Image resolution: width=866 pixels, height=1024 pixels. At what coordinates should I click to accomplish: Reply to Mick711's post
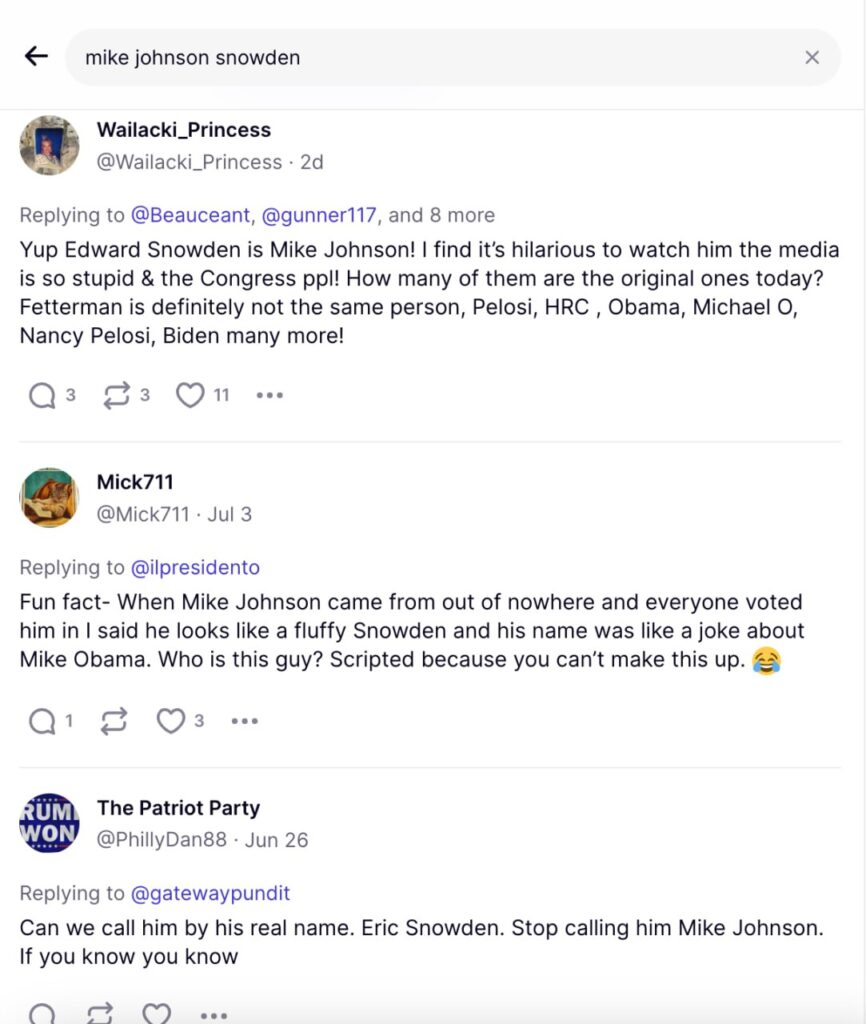[x=42, y=721]
